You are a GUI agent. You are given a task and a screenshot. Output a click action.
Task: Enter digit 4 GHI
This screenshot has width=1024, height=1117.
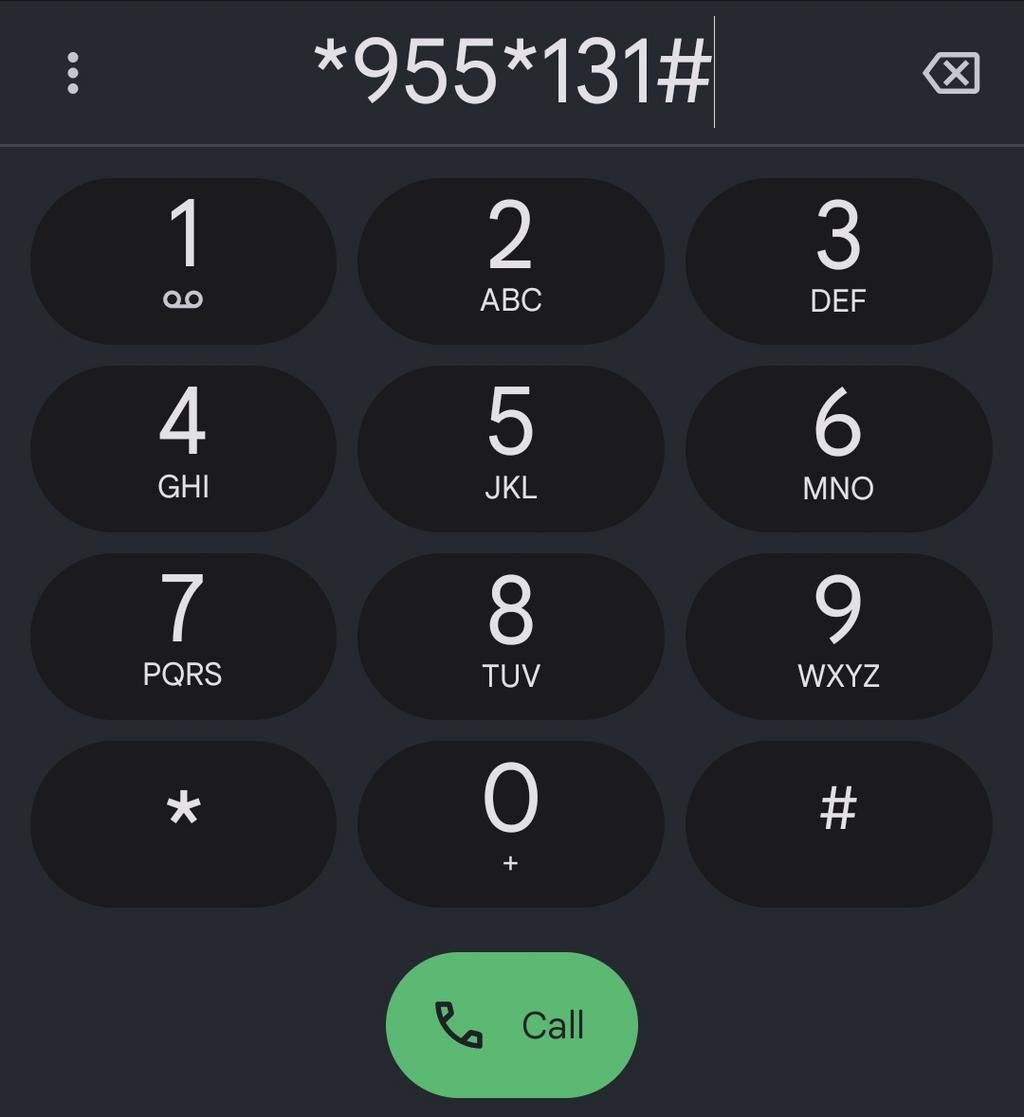[x=183, y=448]
